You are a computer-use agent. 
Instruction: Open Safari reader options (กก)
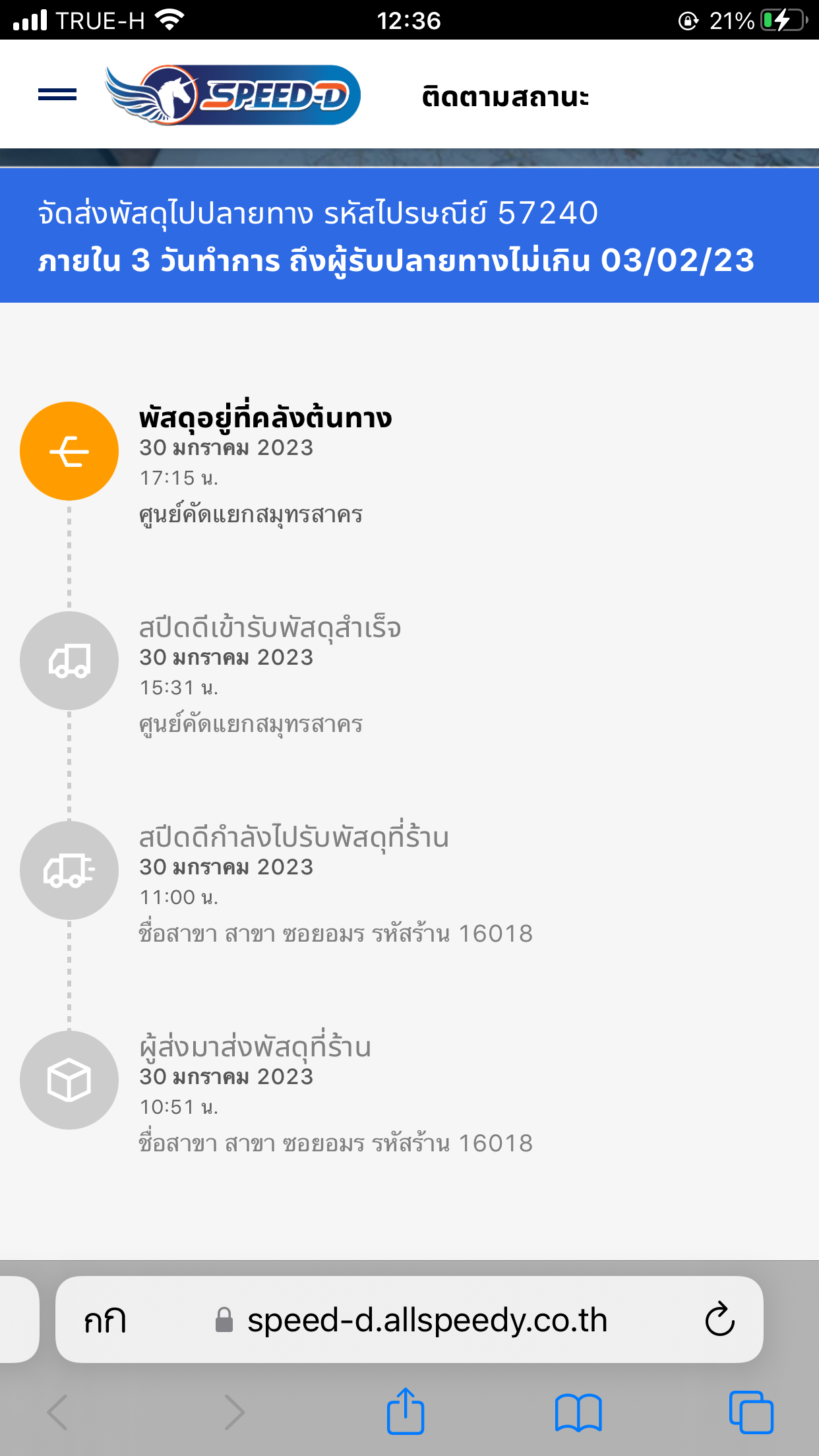pyautogui.click(x=106, y=1320)
